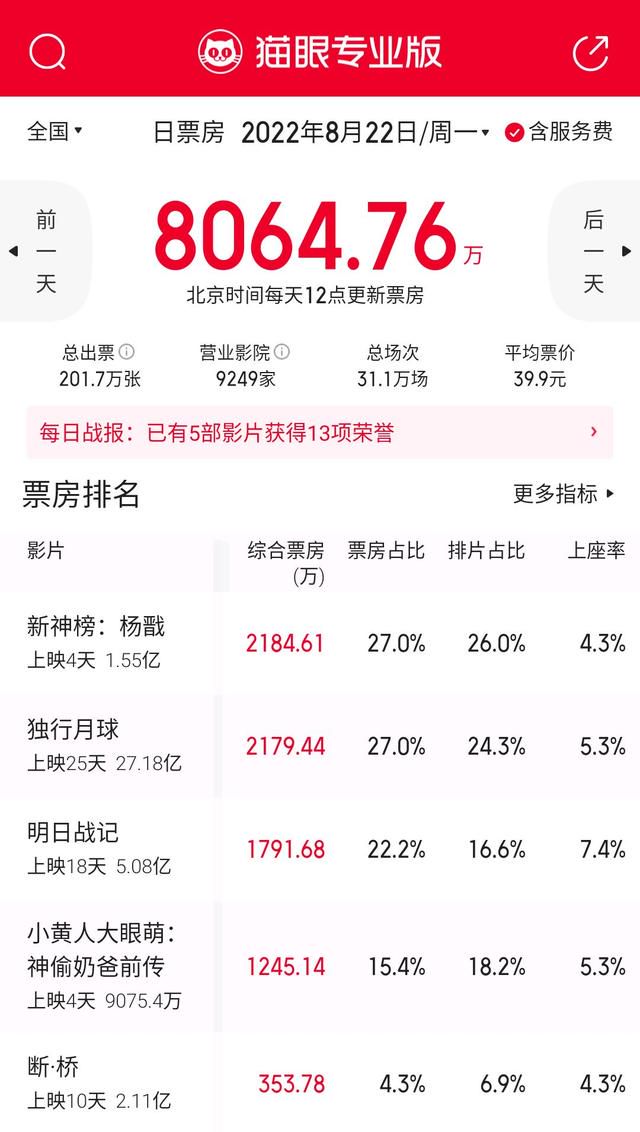Open 独行月球 movie details
The width and height of the screenshot is (640, 1132).
coord(320,746)
